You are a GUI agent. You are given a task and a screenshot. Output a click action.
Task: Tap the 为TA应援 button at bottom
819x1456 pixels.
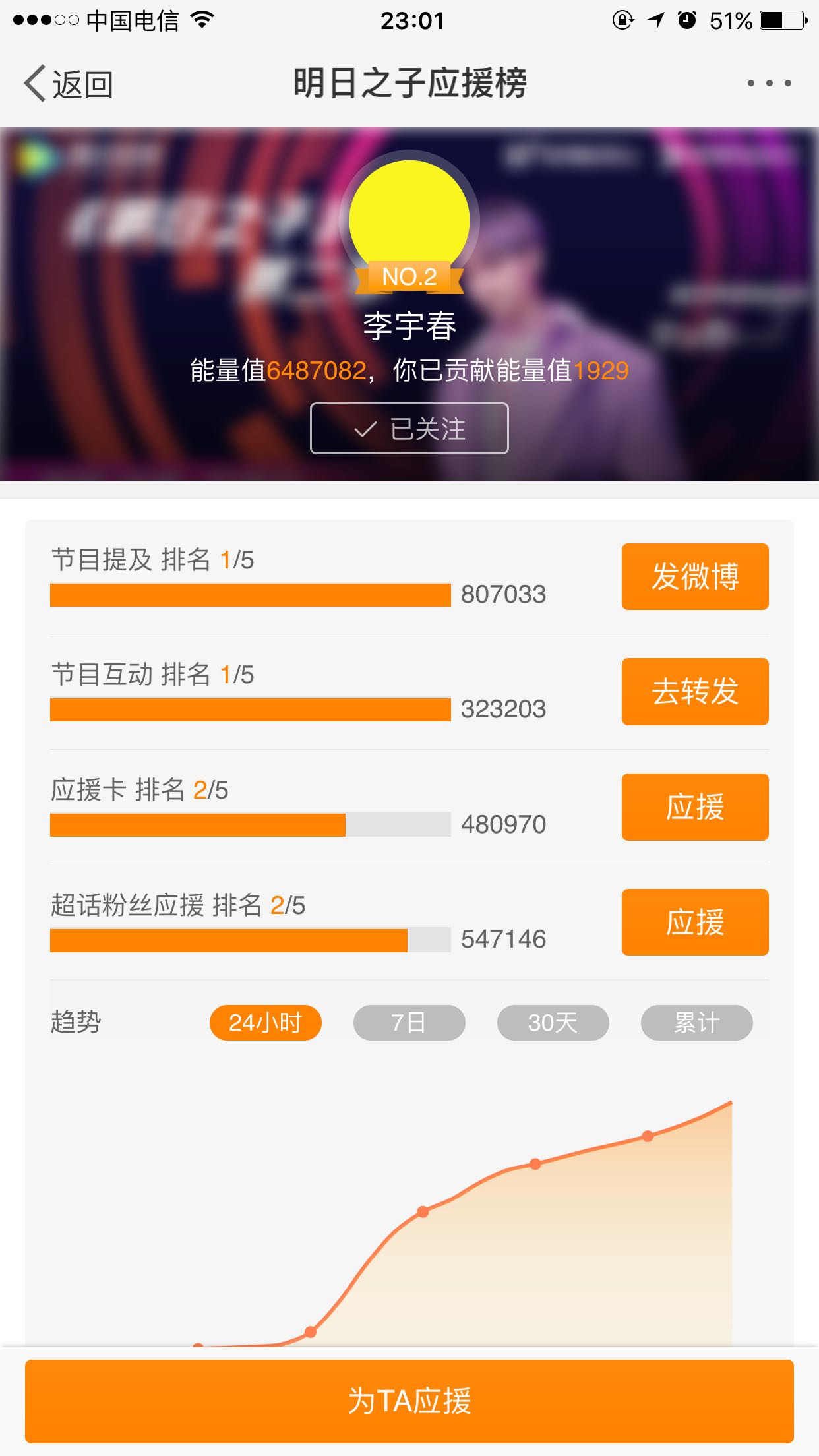[x=409, y=1401]
